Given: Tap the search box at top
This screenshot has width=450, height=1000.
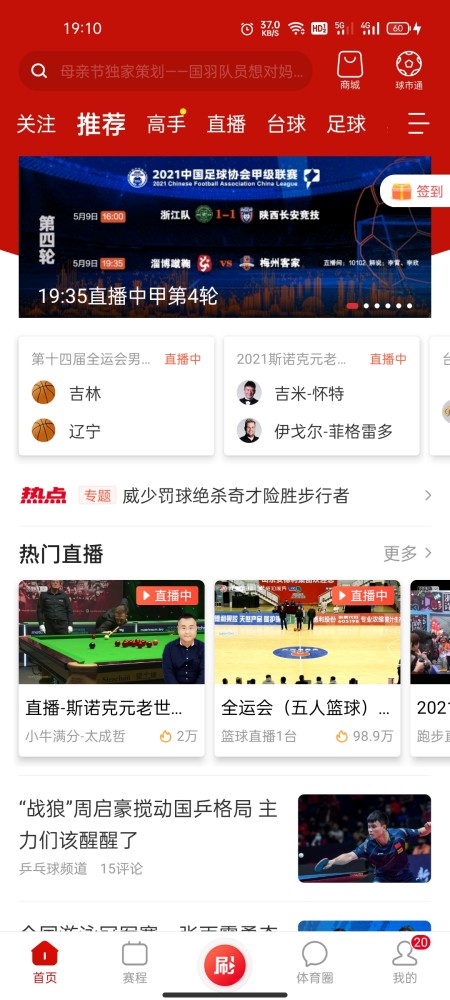Looking at the screenshot, I should click(165, 71).
